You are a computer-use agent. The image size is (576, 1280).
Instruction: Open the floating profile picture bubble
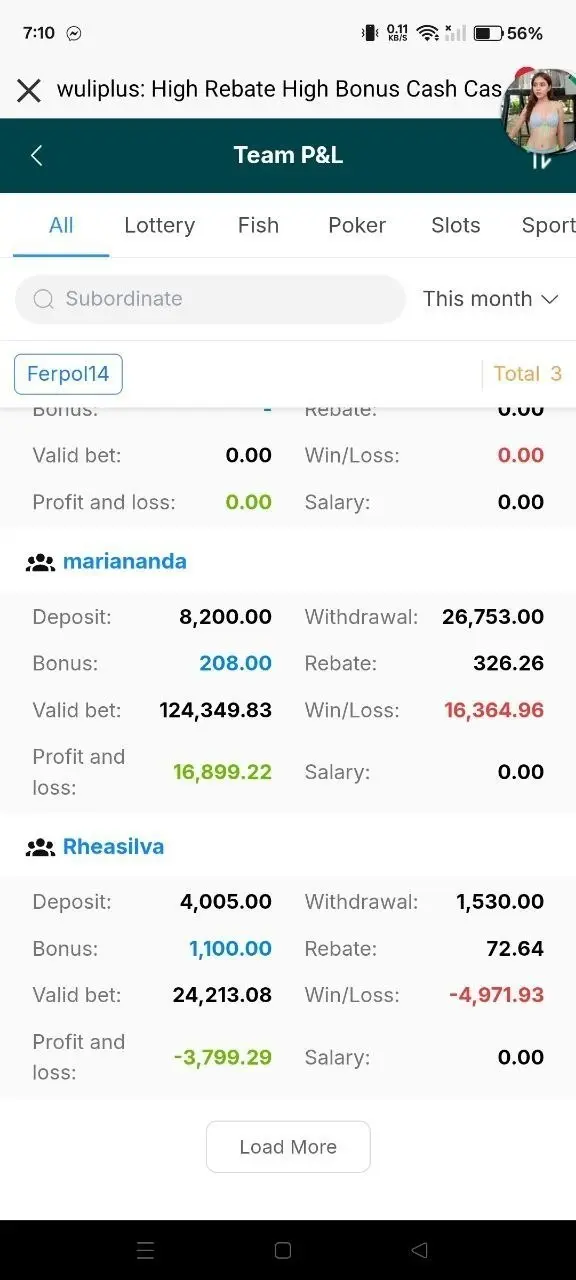pos(541,111)
